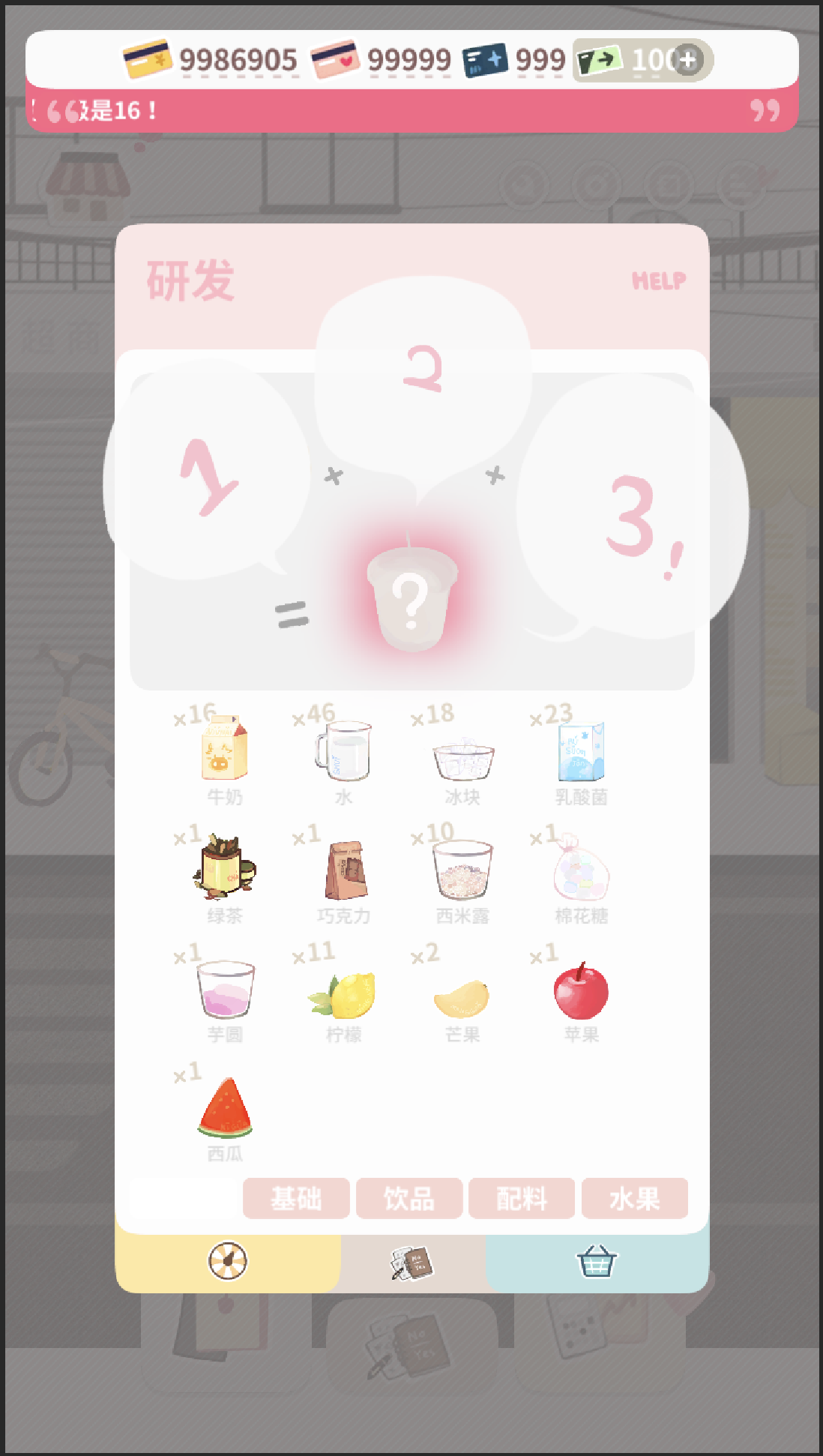Show 水果 fruit category

(x=634, y=1198)
